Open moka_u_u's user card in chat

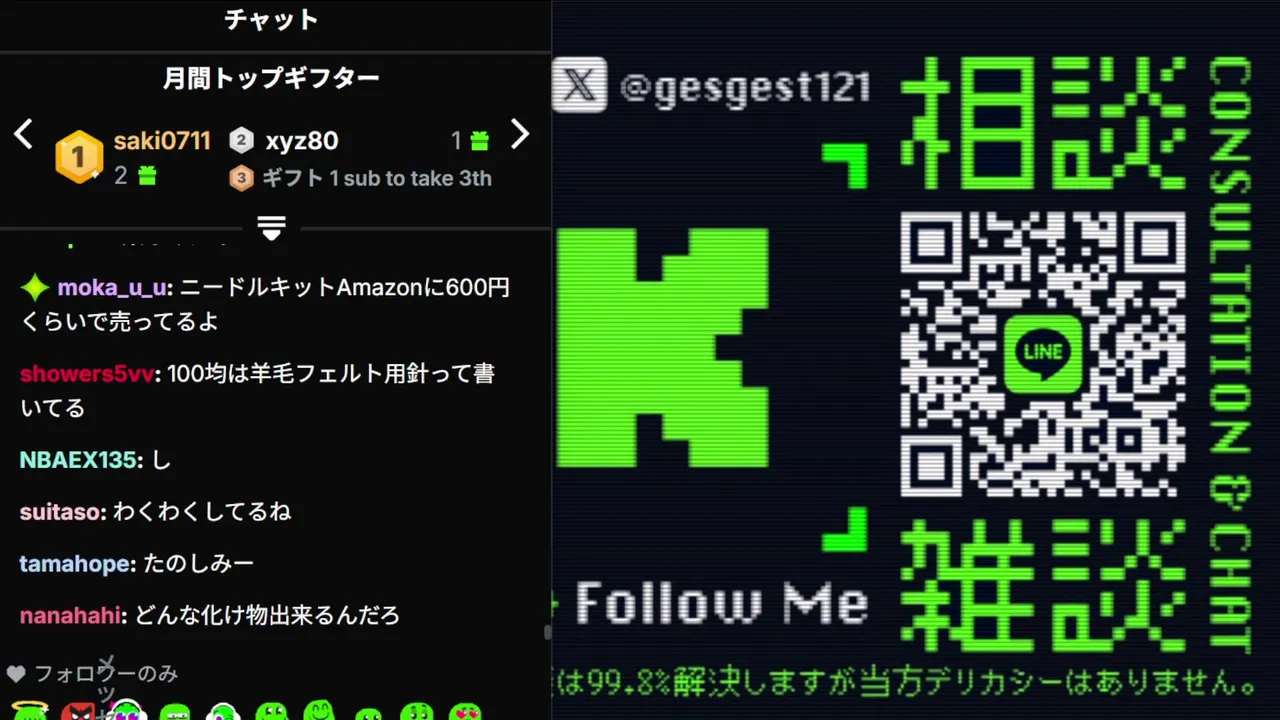tap(111, 288)
